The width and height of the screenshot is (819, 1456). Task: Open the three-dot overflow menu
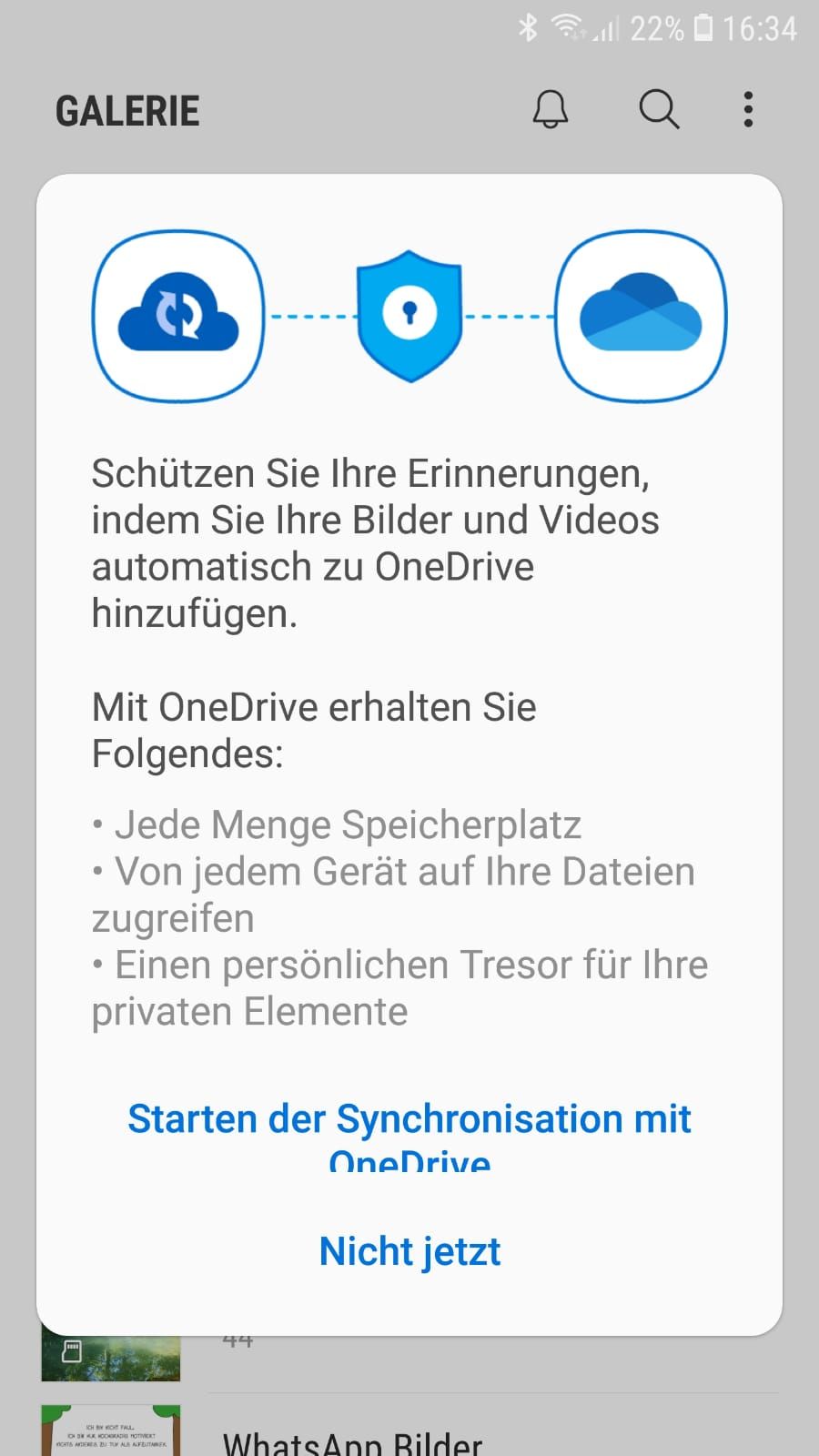[748, 110]
